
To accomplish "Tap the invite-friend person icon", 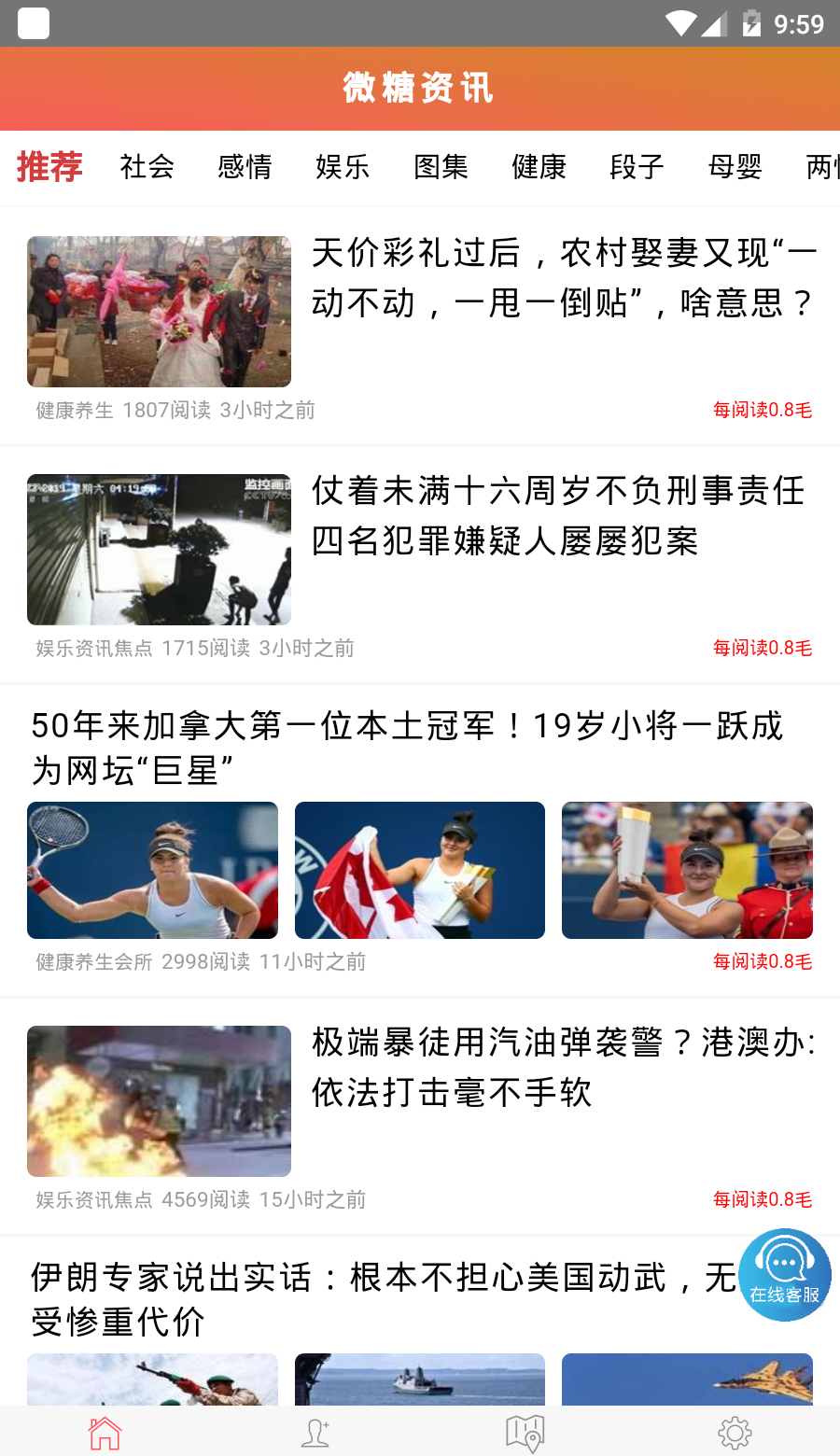I will (x=315, y=1433).
